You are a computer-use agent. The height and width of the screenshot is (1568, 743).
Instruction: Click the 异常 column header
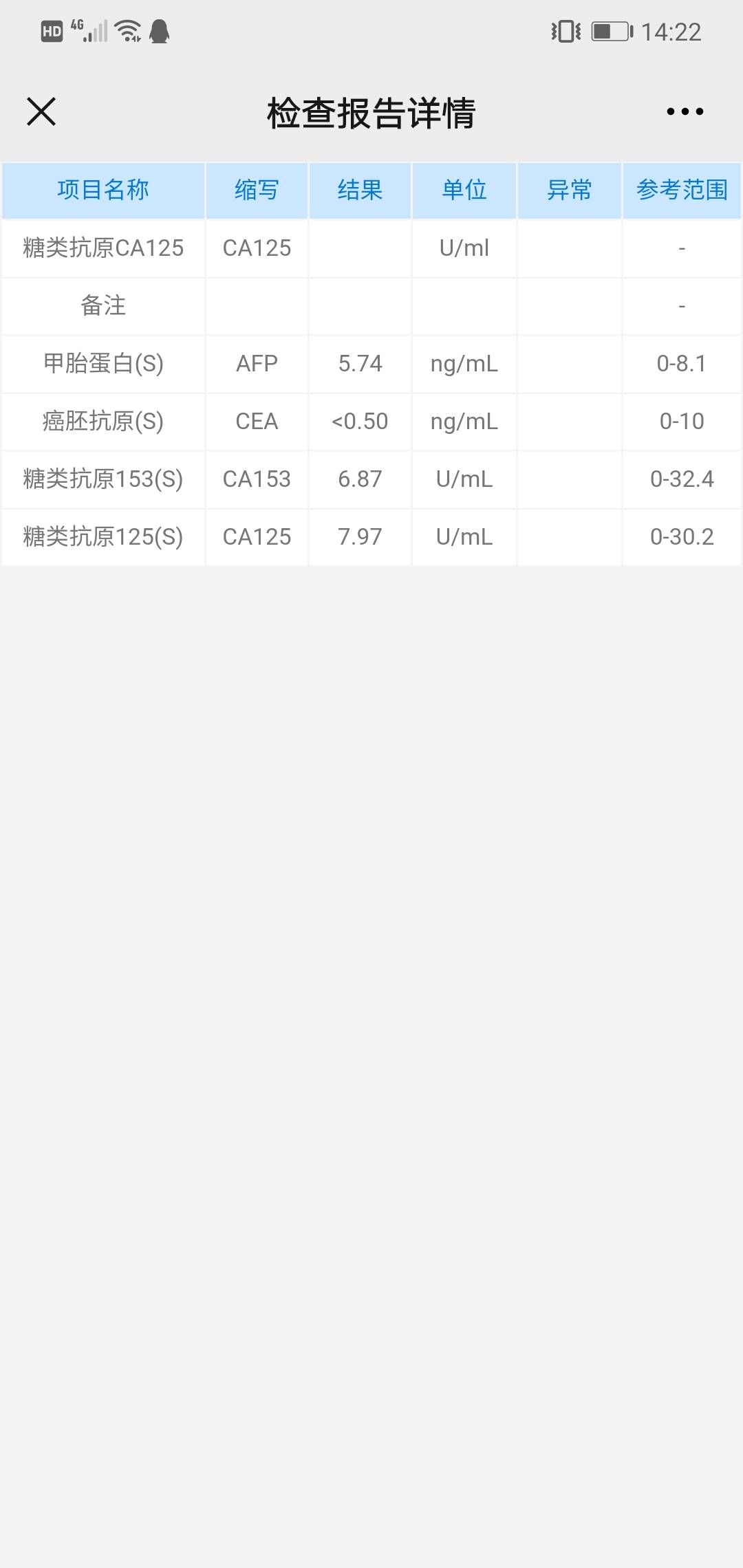click(x=569, y=190)
